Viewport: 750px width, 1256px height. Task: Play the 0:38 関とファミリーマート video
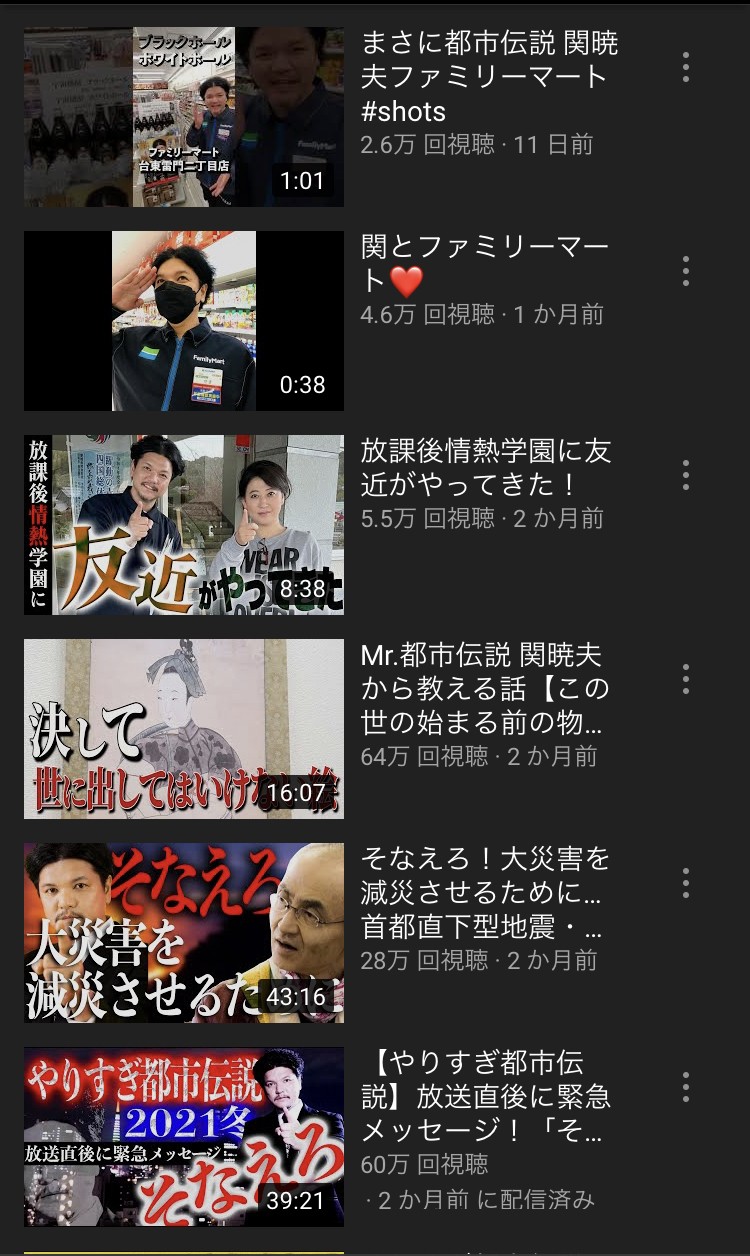coord(184,321)
